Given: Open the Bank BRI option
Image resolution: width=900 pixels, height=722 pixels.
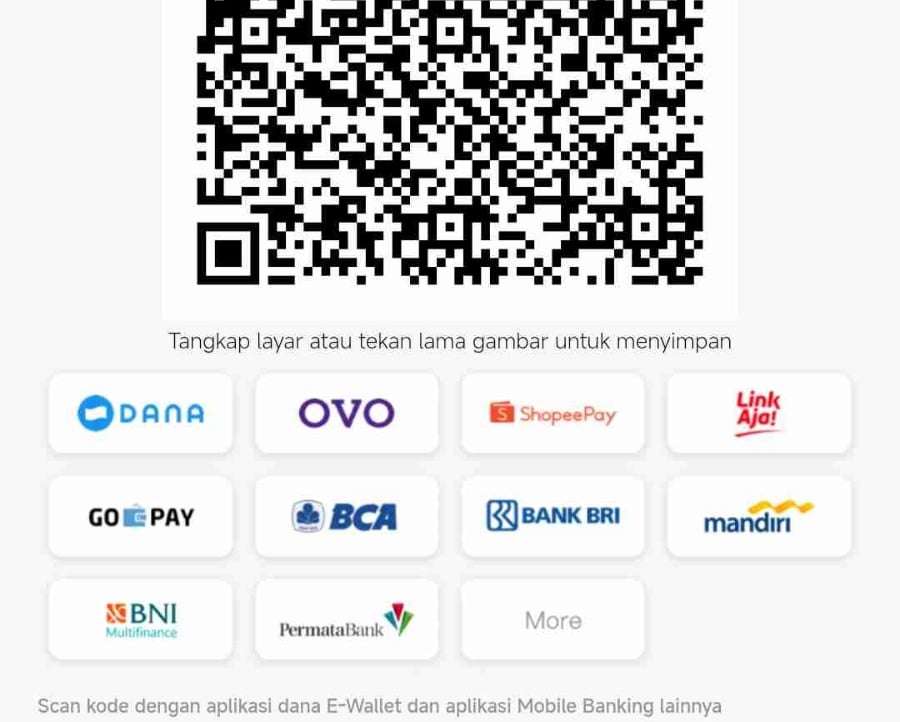Looking at the screenshot, I should [553, 517].
